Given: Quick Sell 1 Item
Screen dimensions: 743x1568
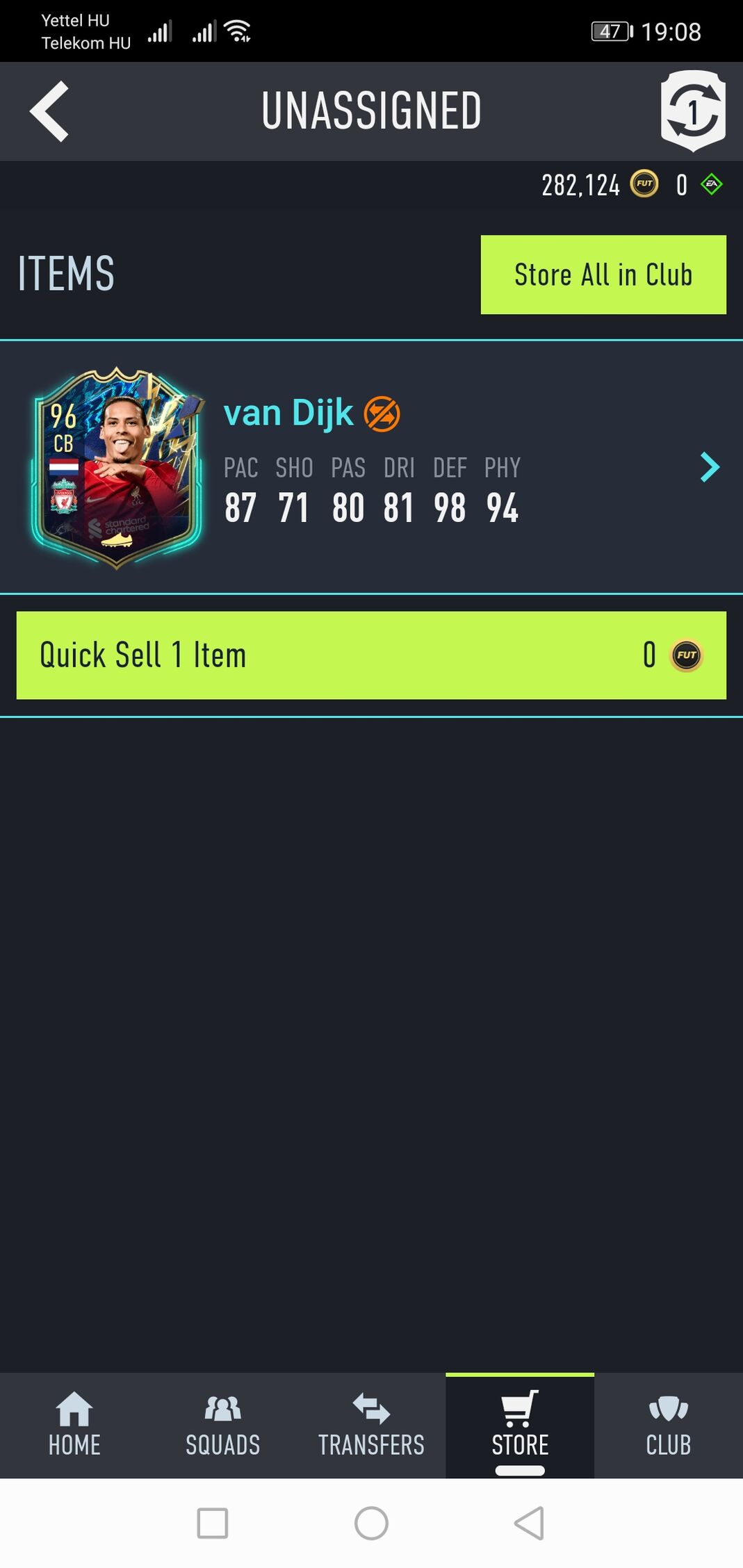Looking at the screenshot, I should click(x=371, y=655).
